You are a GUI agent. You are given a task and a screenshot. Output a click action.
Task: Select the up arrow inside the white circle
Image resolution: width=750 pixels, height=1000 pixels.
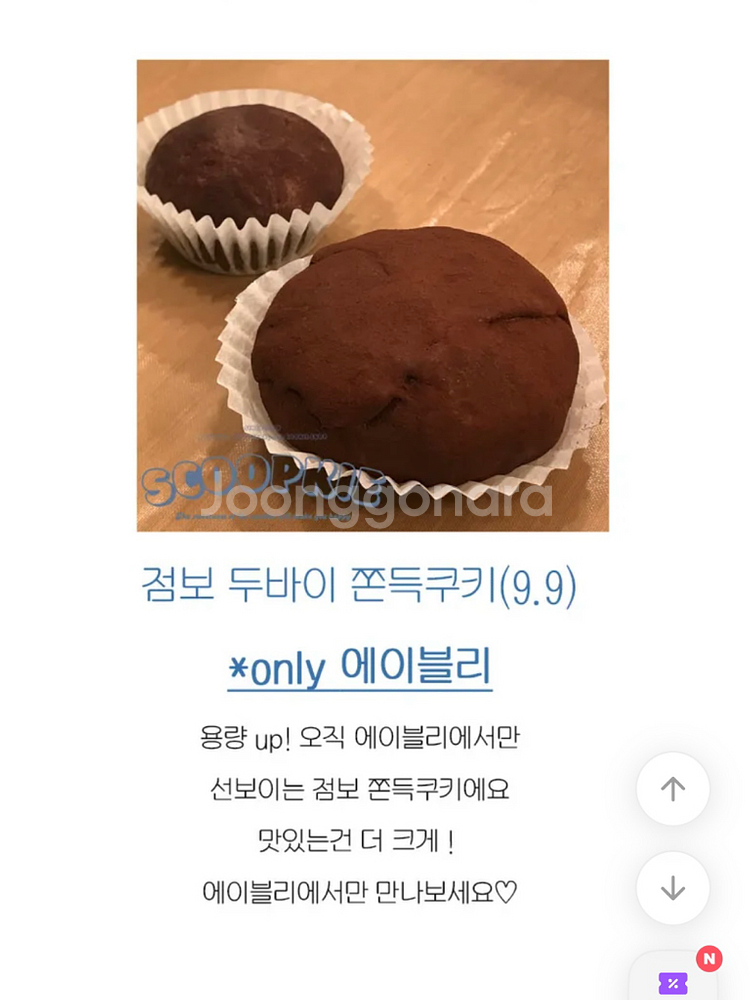click(x=672, y=789)
